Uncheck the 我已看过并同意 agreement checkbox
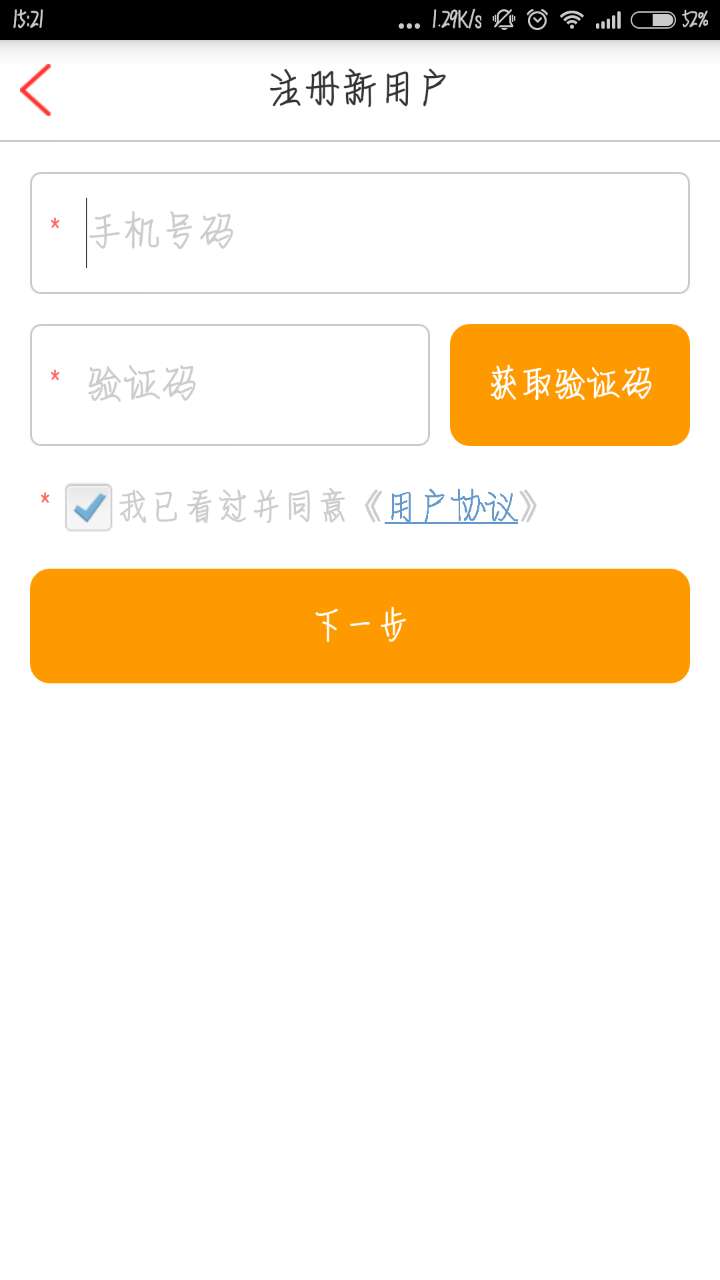The image size is (720, 1280). (x=88, y=507)
